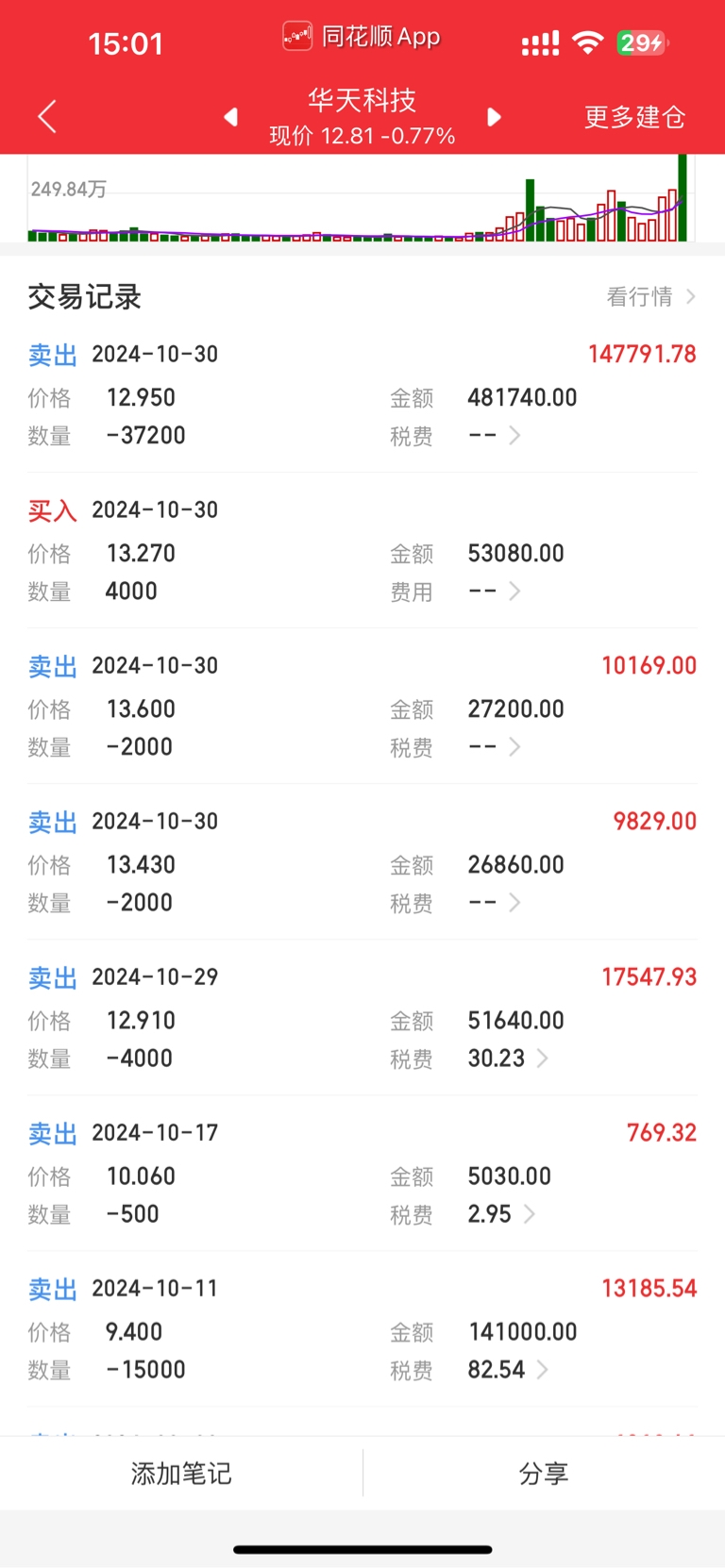Switch to the previous stock with left triangle
Image resolution: width=725 pixels, height=1568 pixels.
tap(230, 117)
